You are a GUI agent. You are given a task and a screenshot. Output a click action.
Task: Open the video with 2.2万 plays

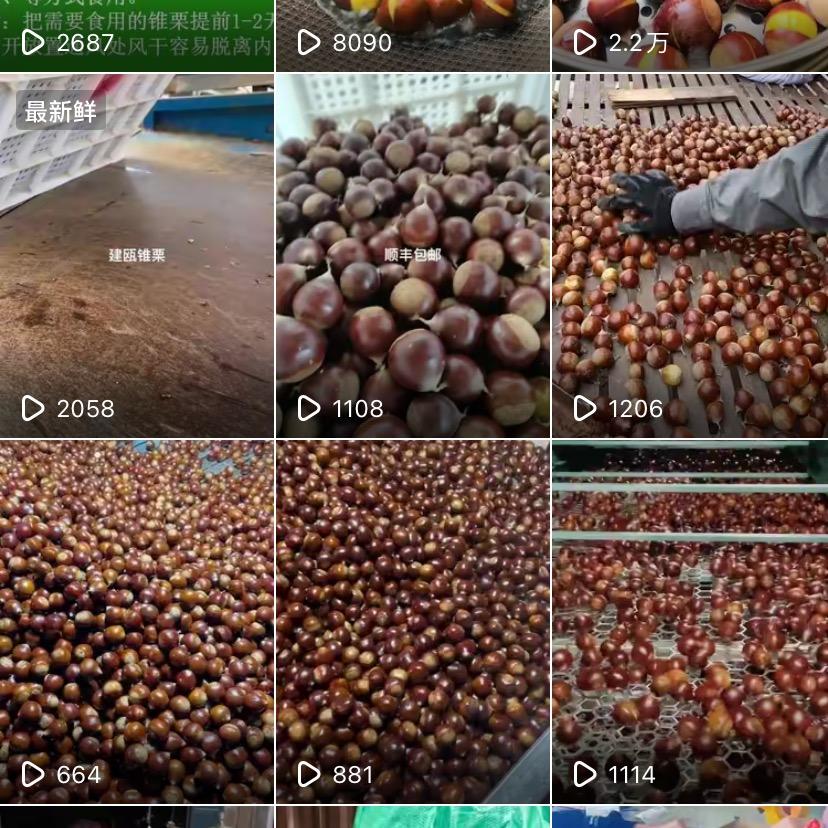[x=690, y=35]
